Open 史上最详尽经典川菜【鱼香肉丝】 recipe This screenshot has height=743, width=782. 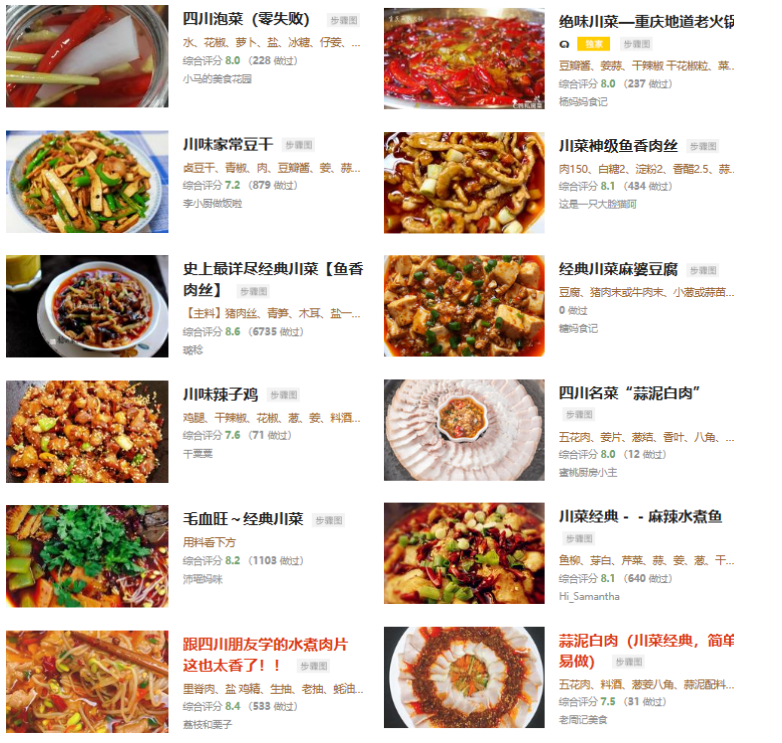272,269
